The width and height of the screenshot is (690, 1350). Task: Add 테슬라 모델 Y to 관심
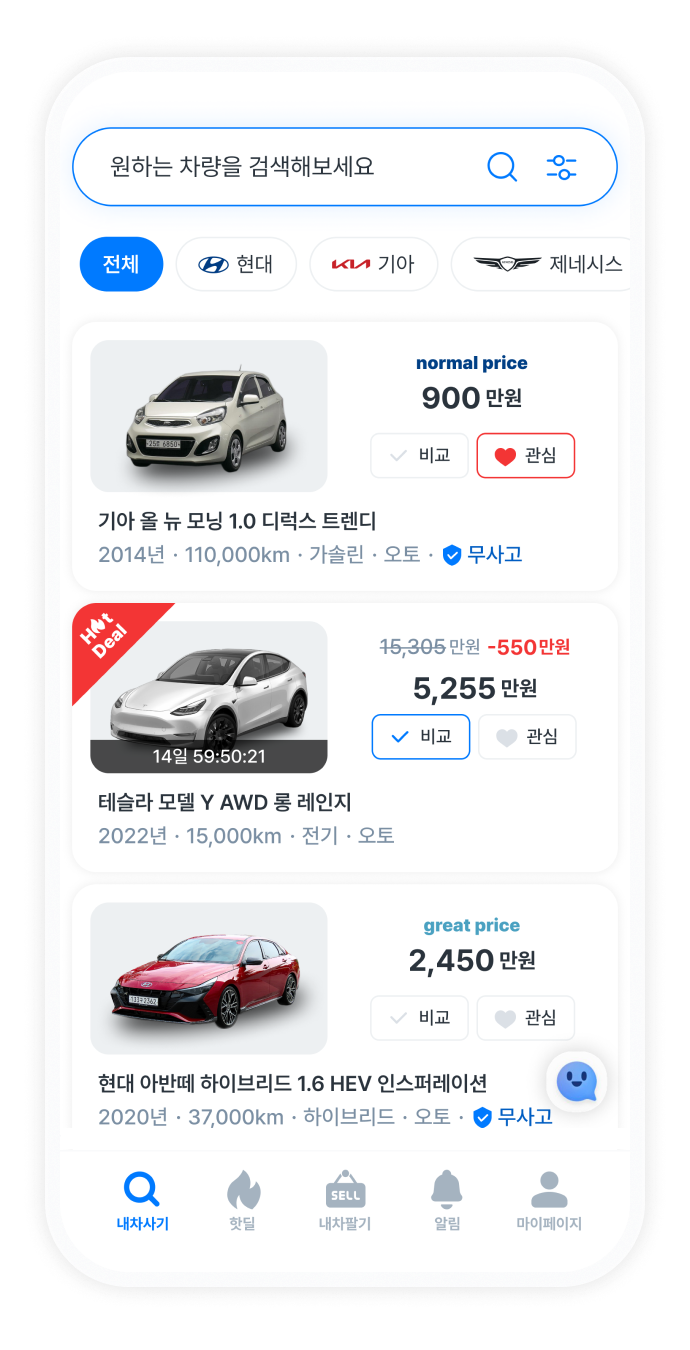coord(527,737)
